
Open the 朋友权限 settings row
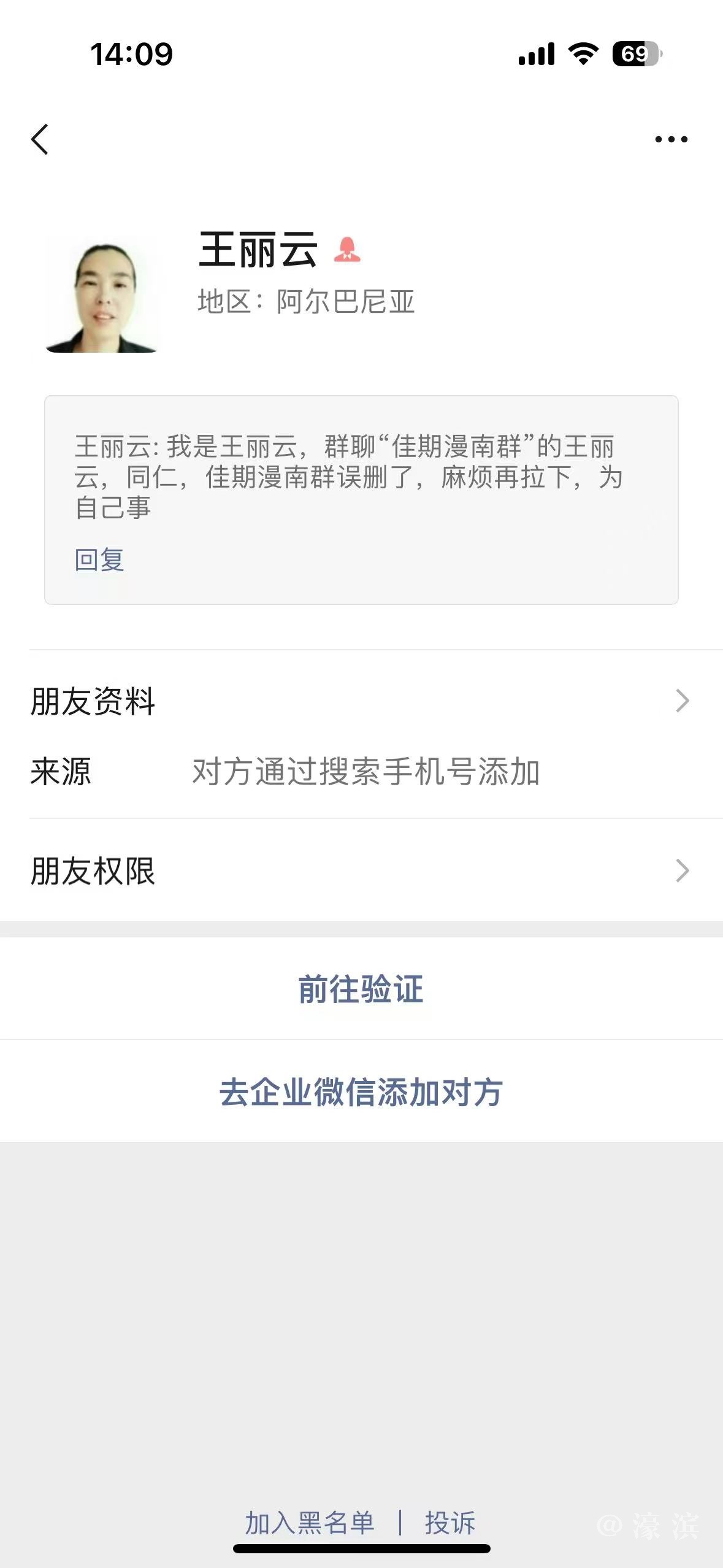click(x=361, y=870)
